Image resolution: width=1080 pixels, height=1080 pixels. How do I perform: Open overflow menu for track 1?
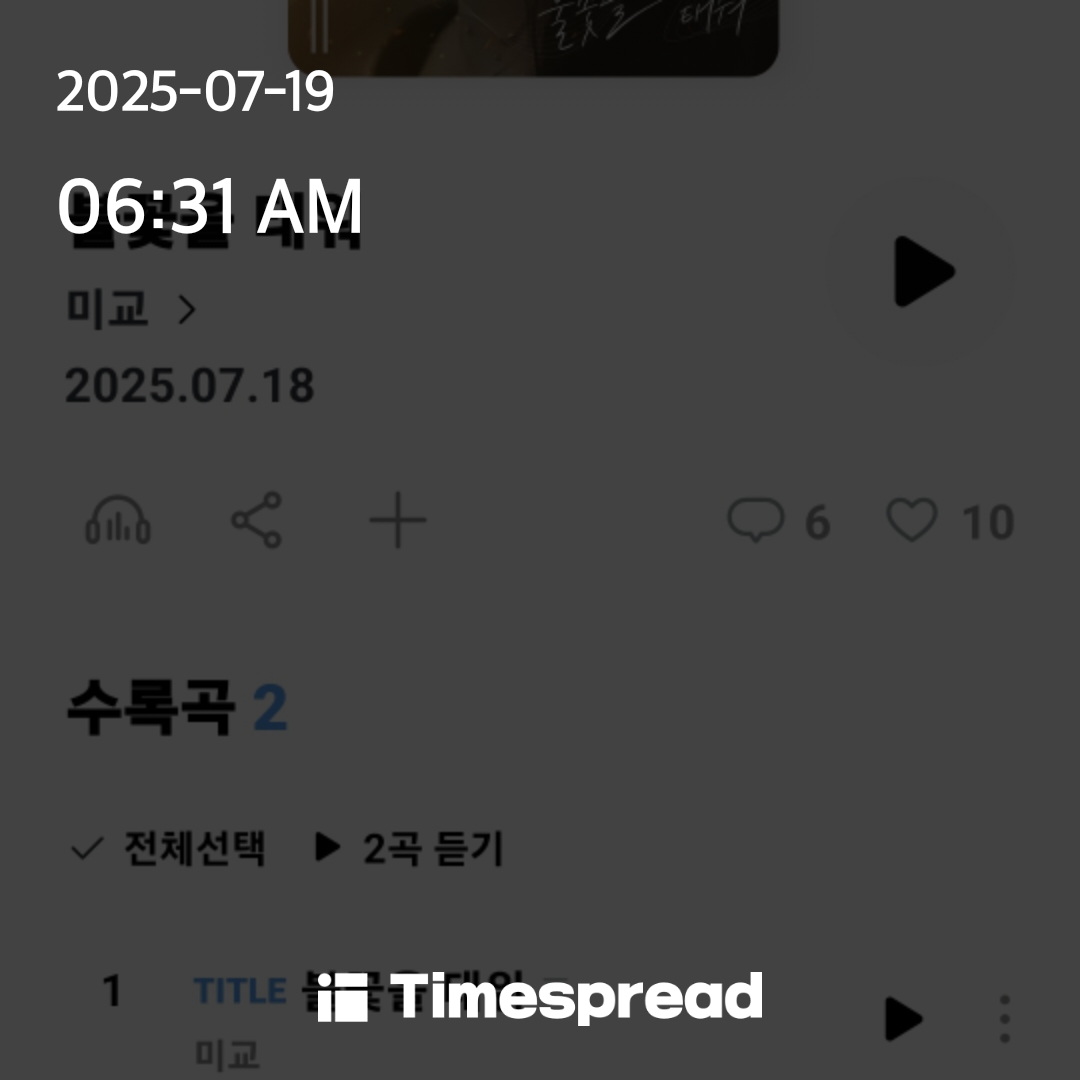point(1005,1019)
